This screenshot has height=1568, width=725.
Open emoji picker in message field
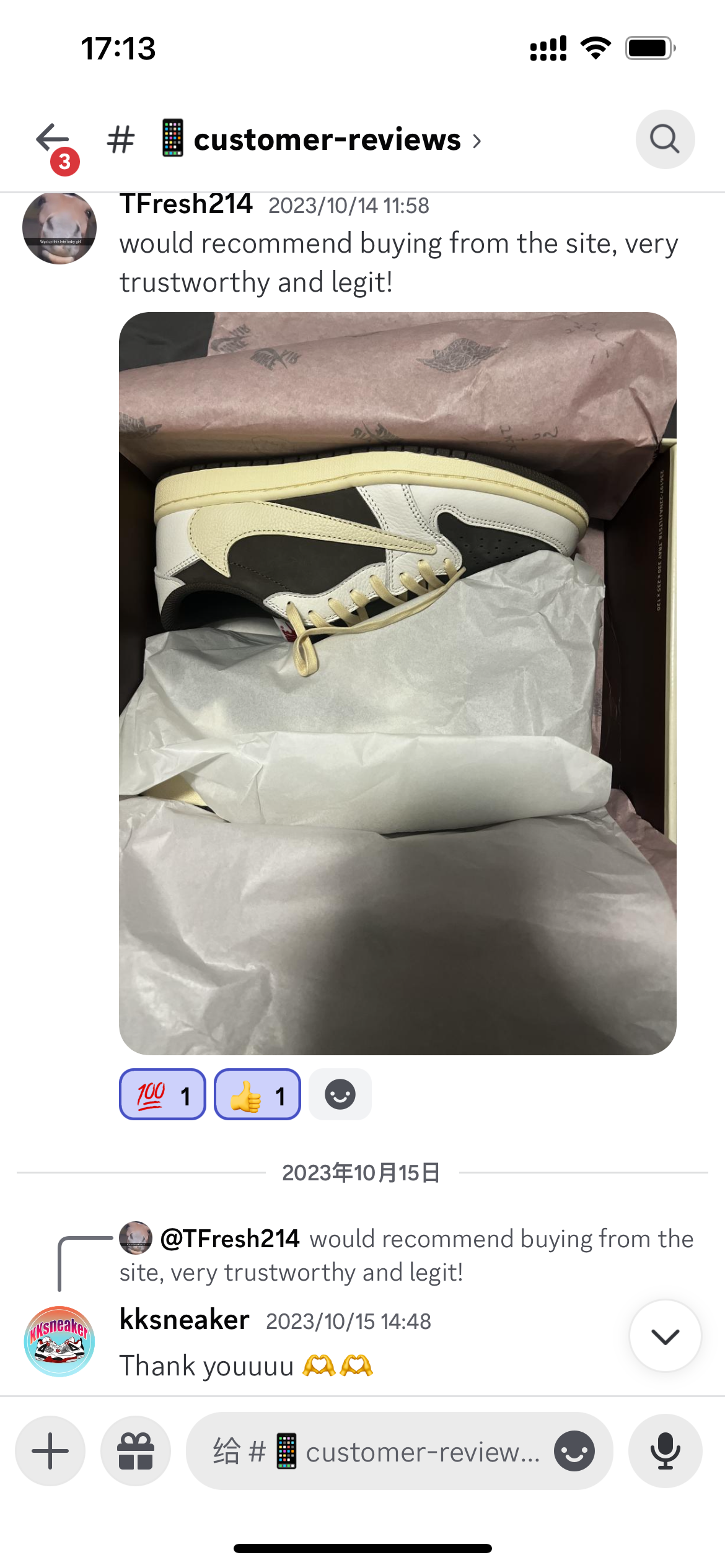coord(574,1451)
